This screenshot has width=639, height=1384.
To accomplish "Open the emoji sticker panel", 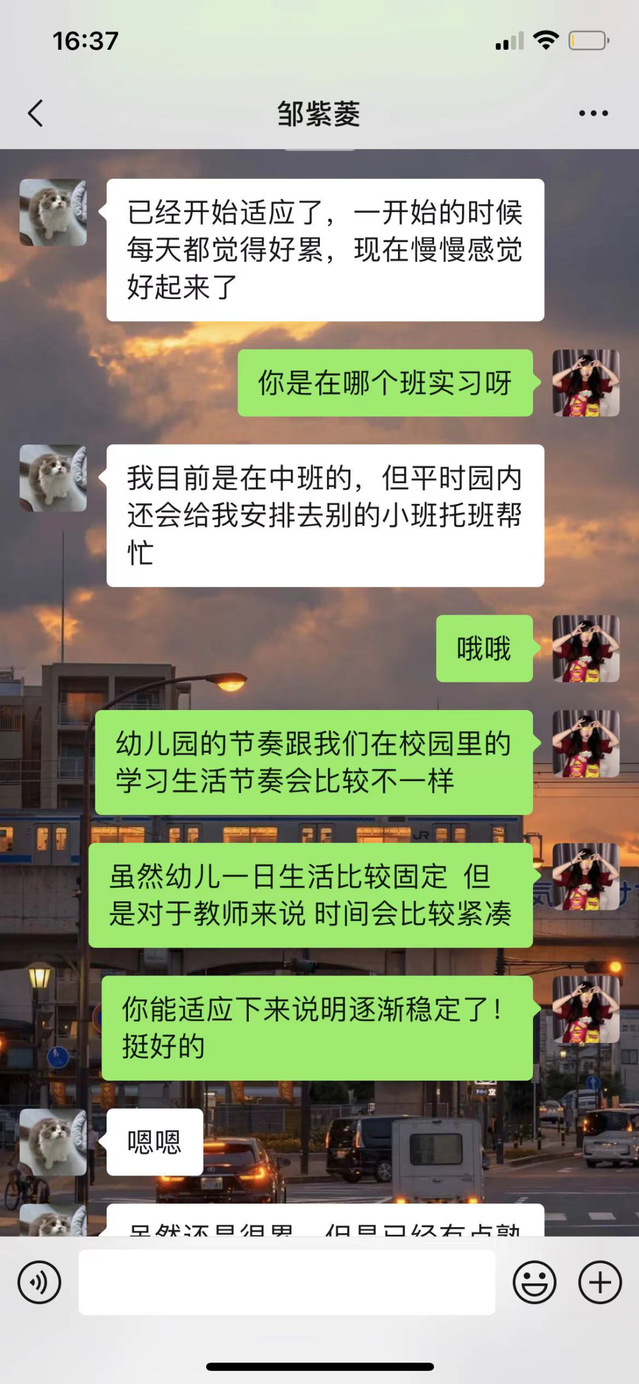I will [x=534, y=1282].
